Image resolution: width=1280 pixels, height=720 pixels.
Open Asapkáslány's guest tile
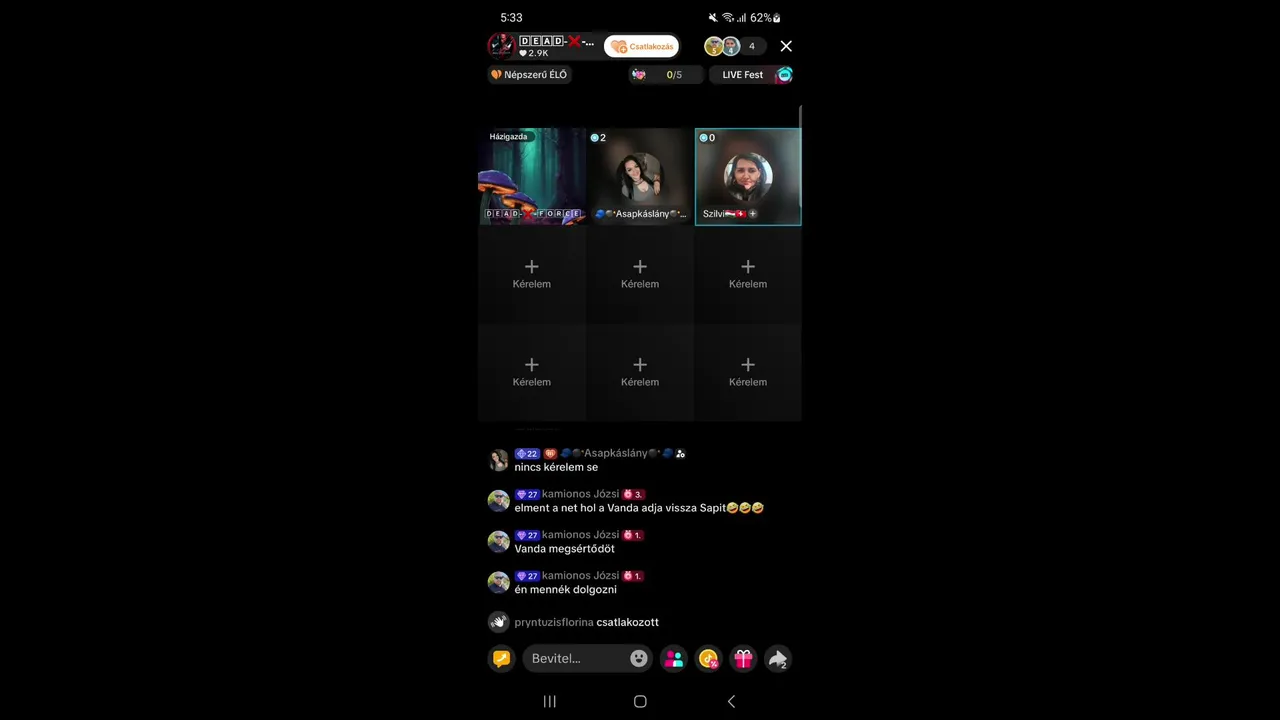pyautogui.click(x=640, y=177)
